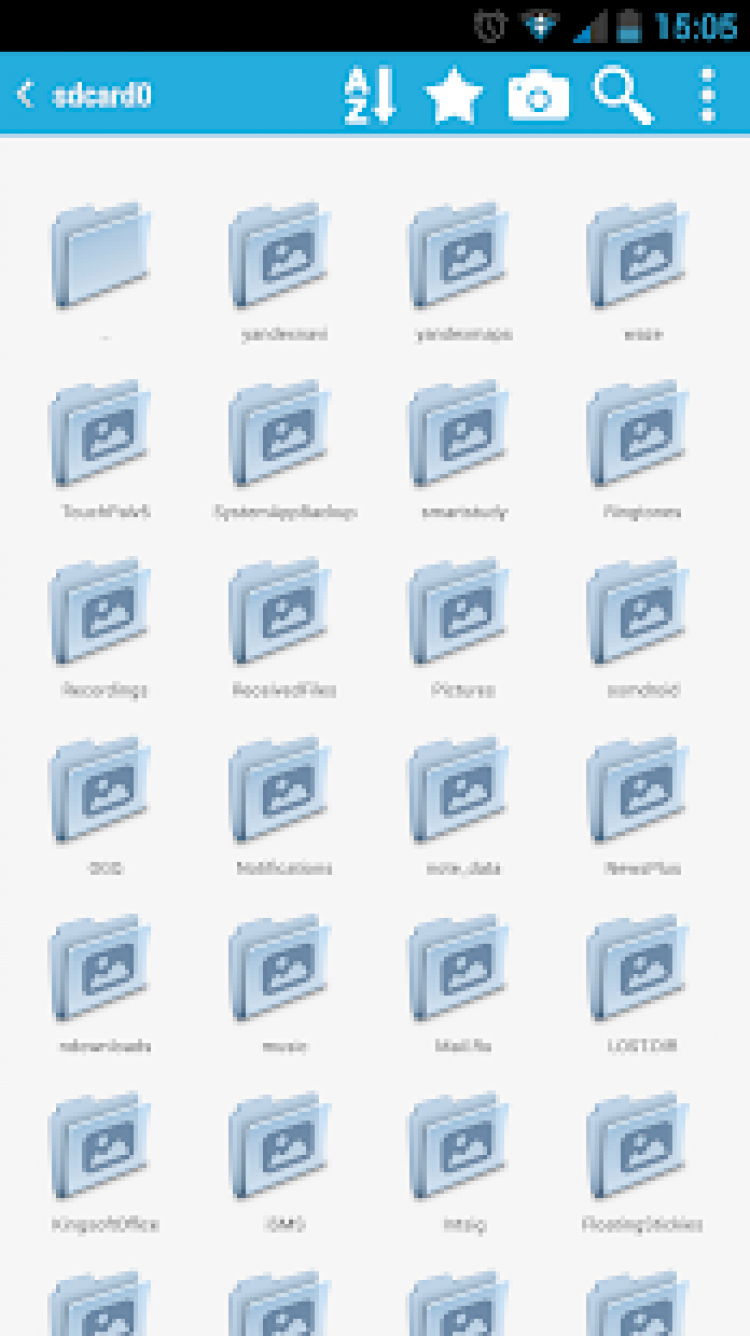The height and width of the screenshot is (1336, 750).
Task: Open the Recordings folder
Action: (x=101, y=614)
